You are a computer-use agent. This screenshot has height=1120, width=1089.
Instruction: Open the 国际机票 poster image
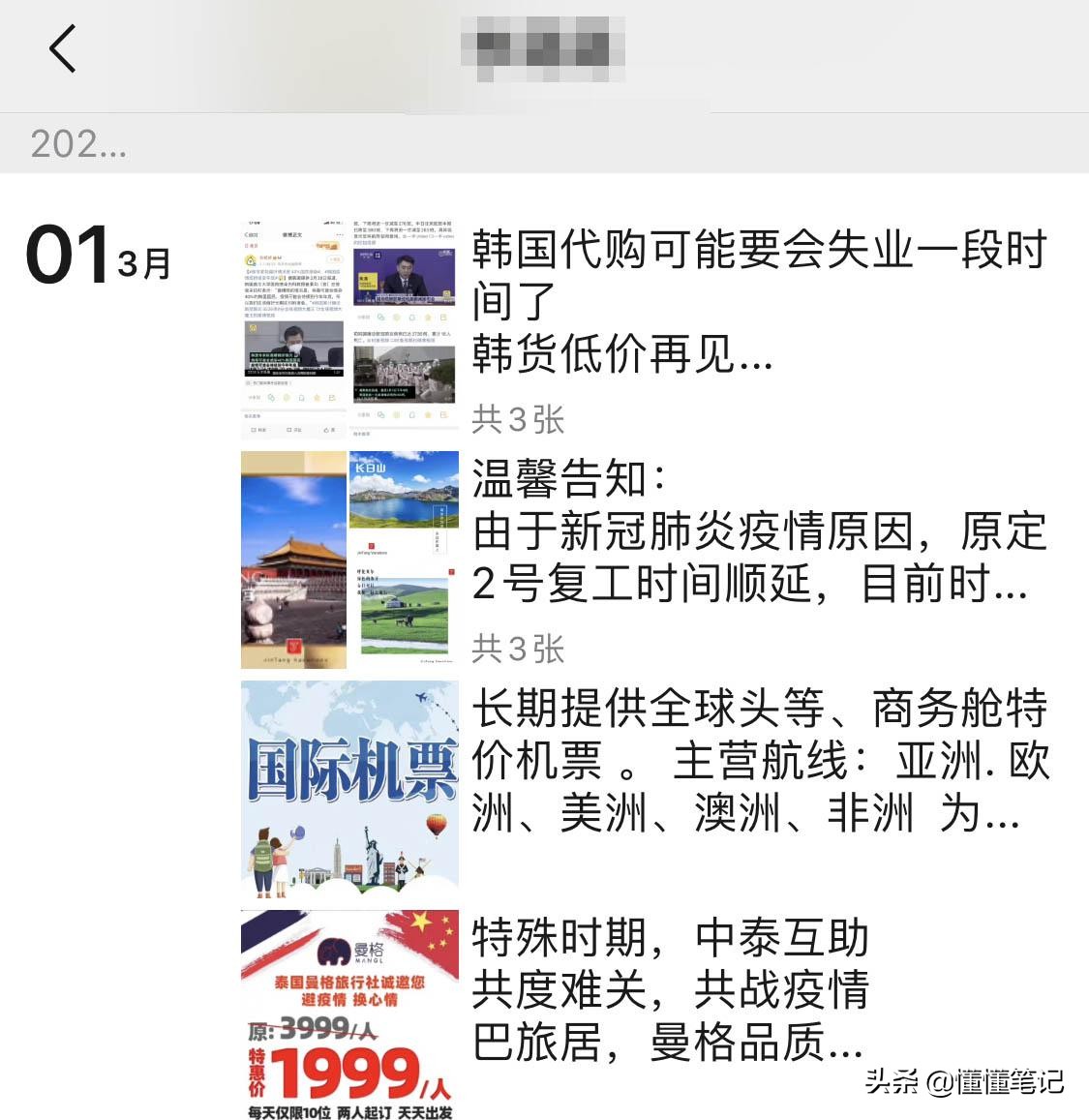coord(348,789)
